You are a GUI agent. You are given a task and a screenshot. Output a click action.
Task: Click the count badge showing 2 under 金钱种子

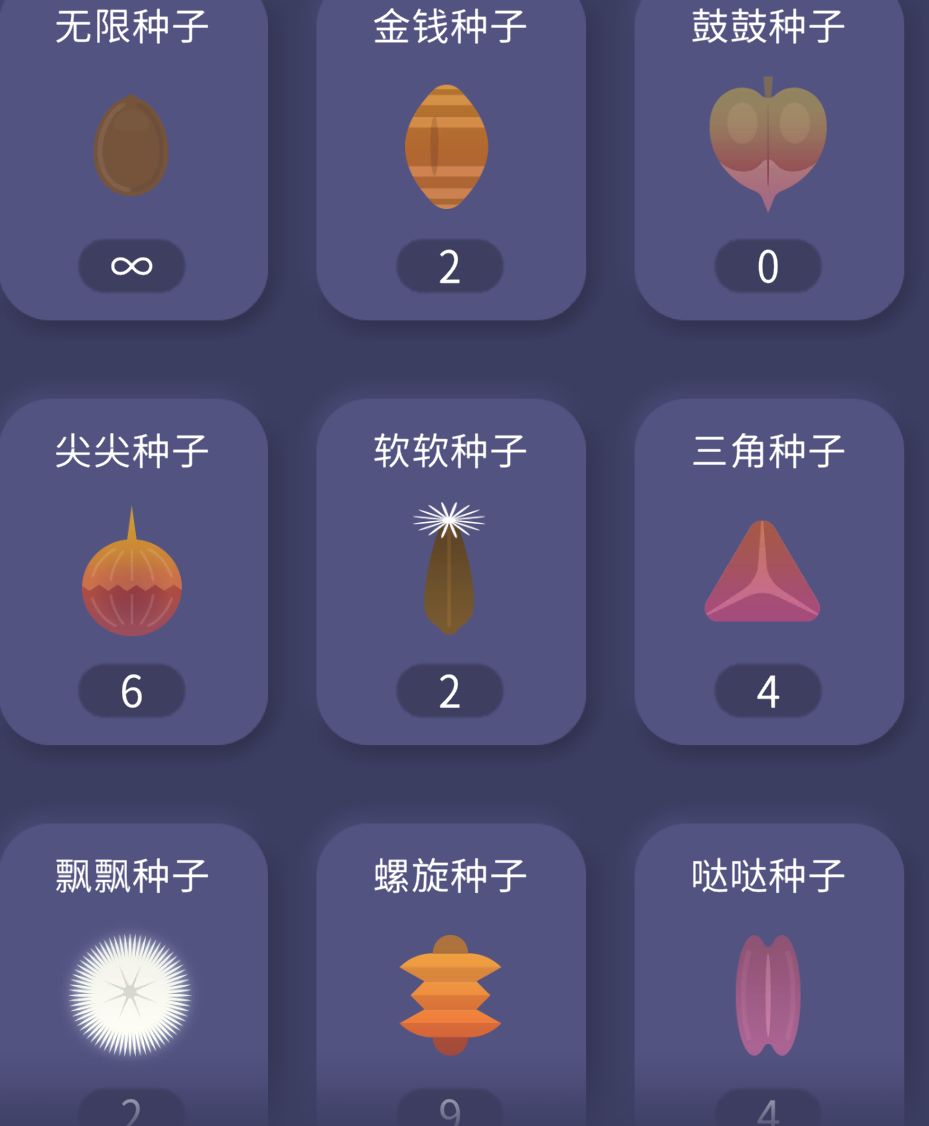click(449, 266)
